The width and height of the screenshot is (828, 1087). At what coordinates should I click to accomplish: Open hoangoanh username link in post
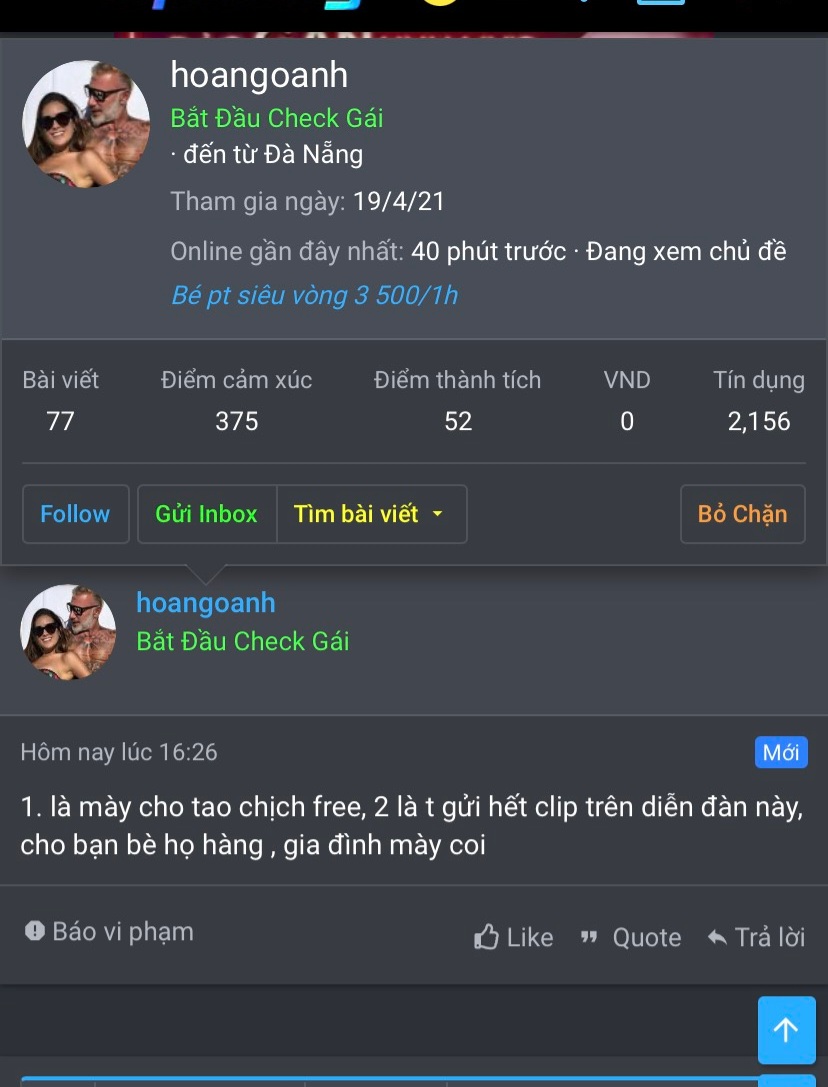coord(205,603)
